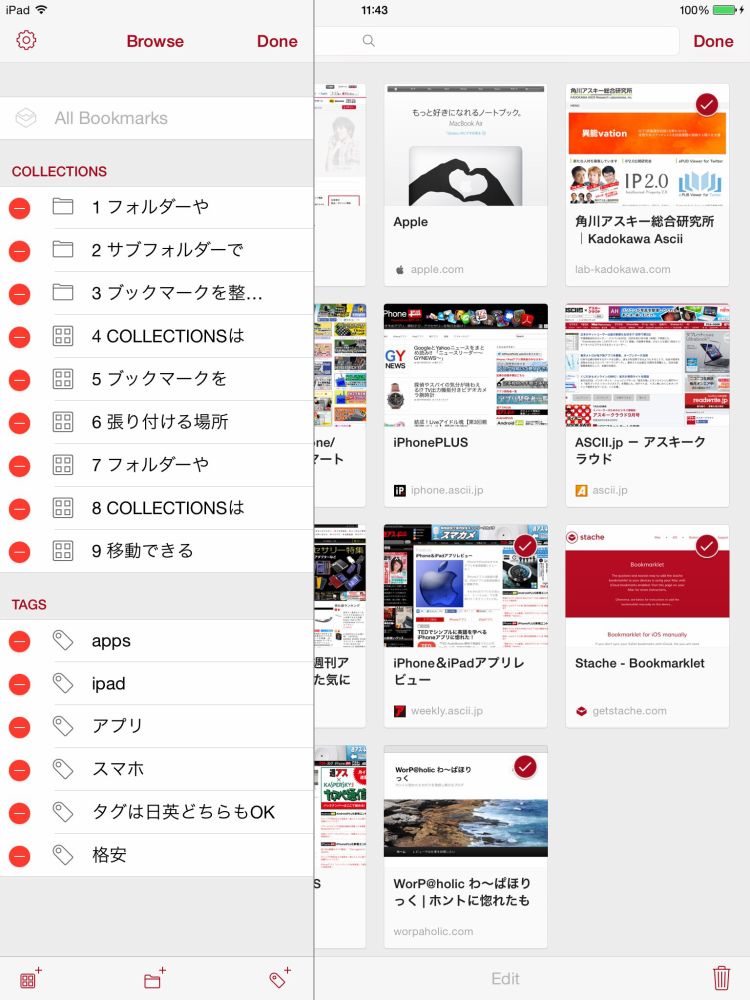This screenshot has height=1000, width=750.
Task: Remove the '9 移動できる' collection
Action: (19, 551)
